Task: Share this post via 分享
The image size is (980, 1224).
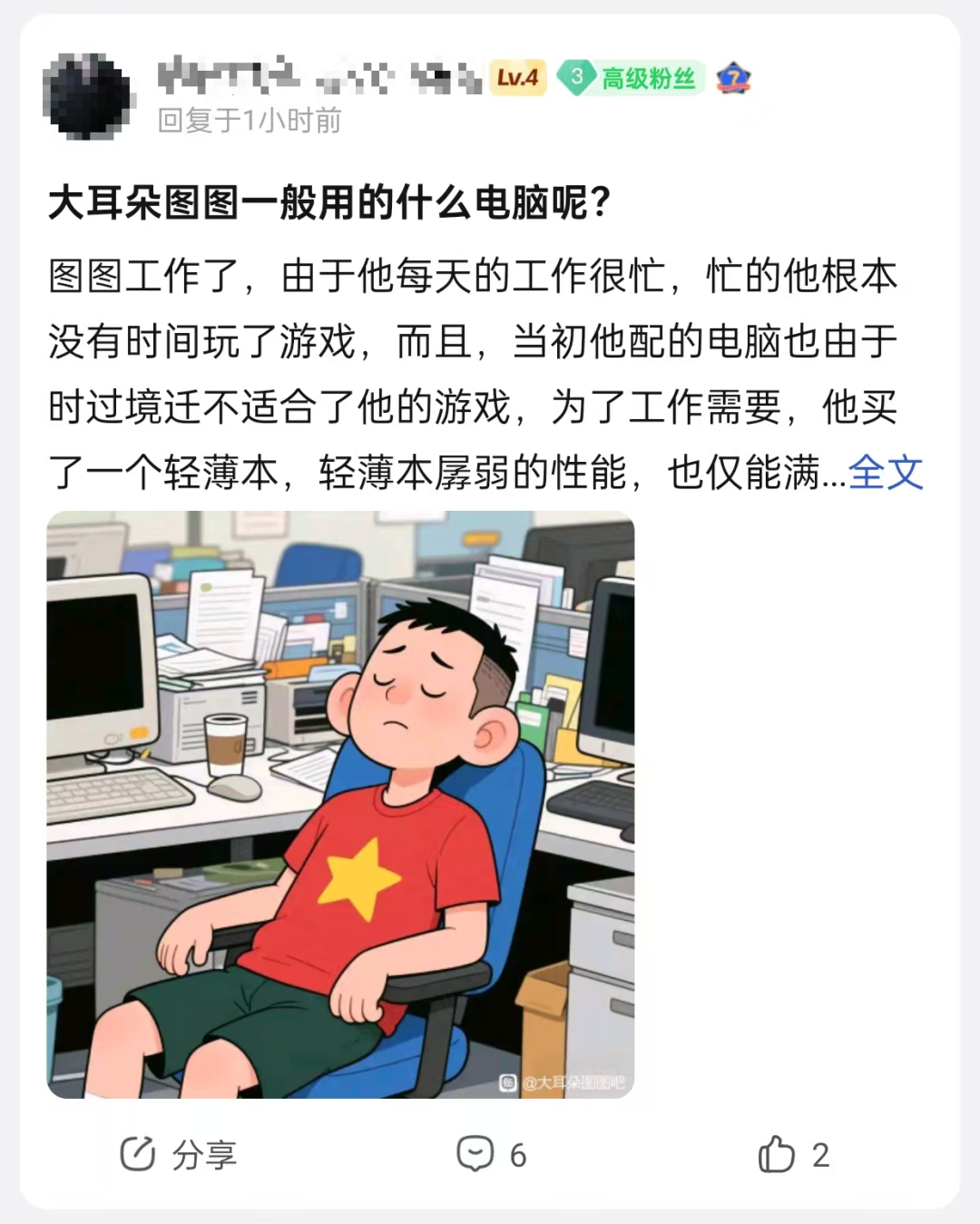Action: pyautogui.click(x=179, y=1154)
